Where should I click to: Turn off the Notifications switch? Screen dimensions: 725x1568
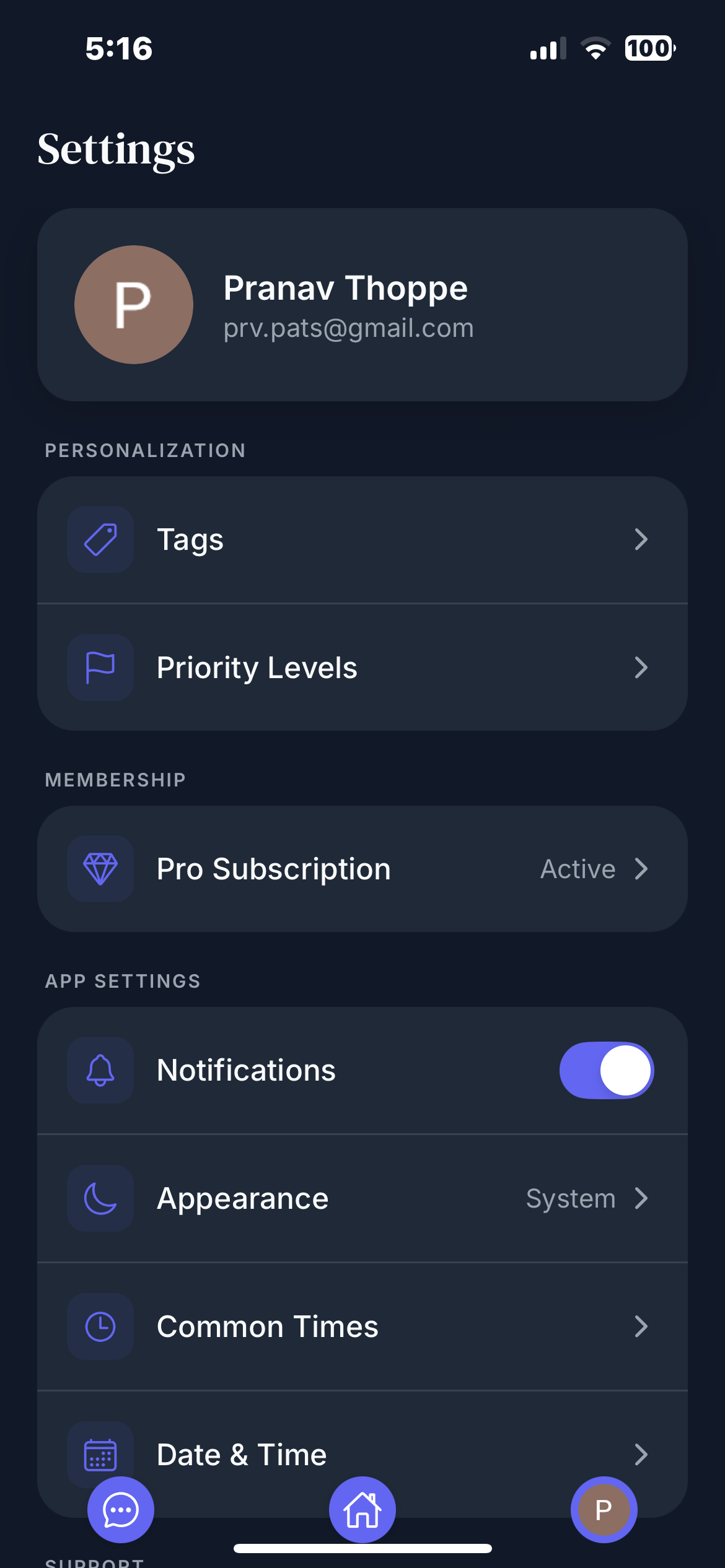pos(606,1070)
